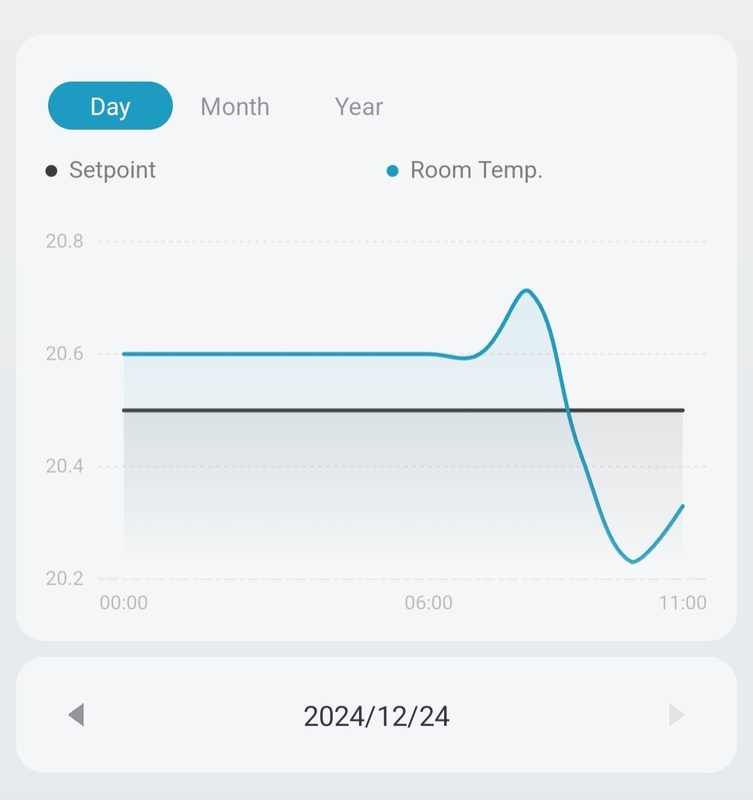Go to the previous day arrow
The image size is (753, 800).
[76, 715]
